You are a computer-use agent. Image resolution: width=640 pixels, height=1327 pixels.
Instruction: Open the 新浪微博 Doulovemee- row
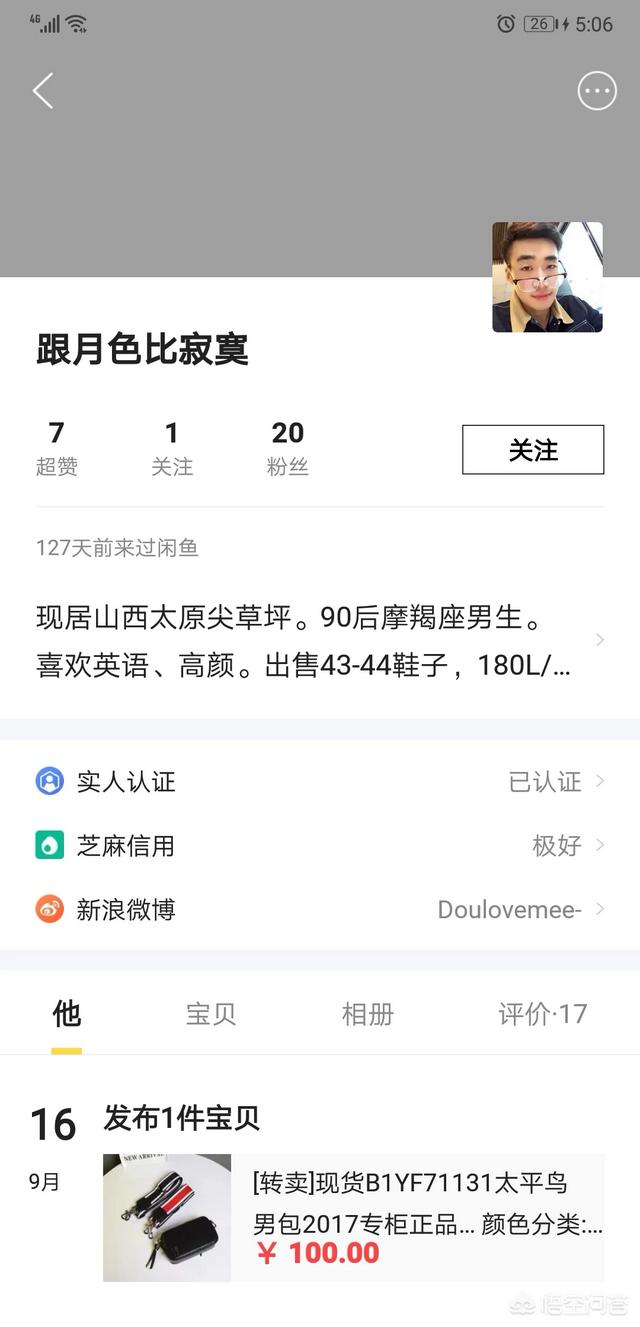coord(320,909)
